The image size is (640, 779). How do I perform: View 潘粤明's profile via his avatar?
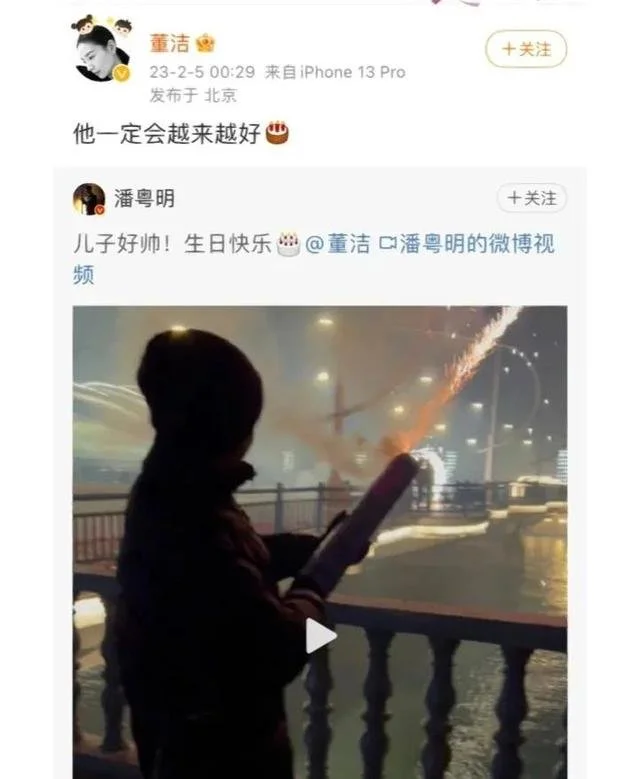point(89,199)
